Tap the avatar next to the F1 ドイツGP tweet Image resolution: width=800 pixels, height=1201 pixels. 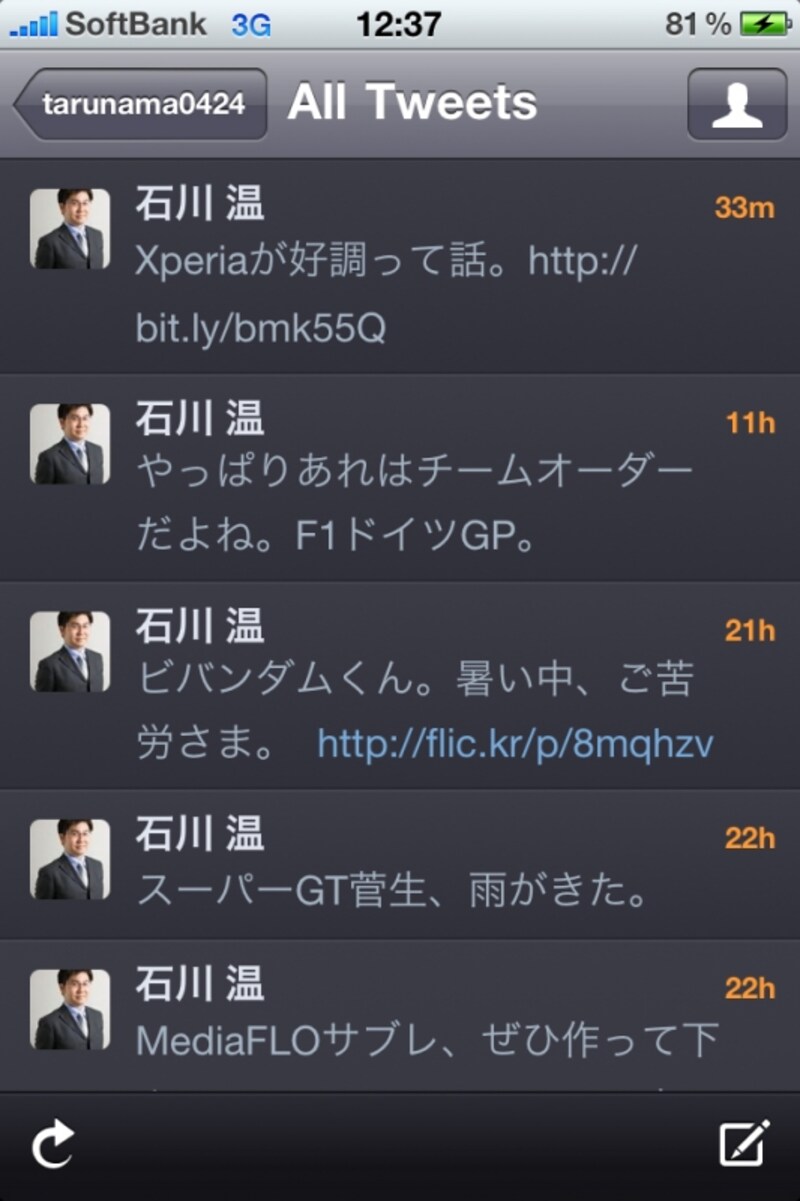[x=70, y=444]
